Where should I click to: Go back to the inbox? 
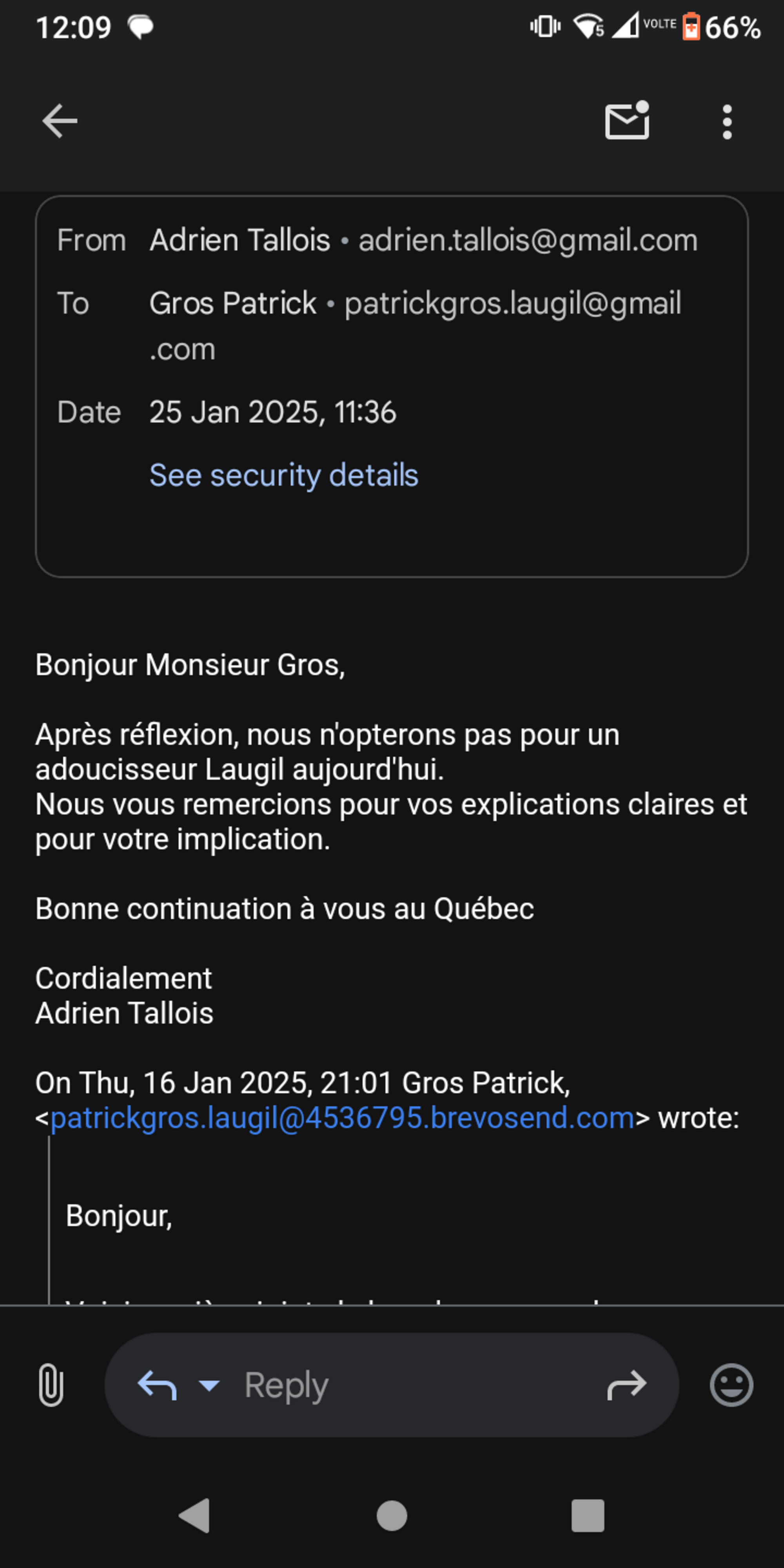(x=60, y=121)
